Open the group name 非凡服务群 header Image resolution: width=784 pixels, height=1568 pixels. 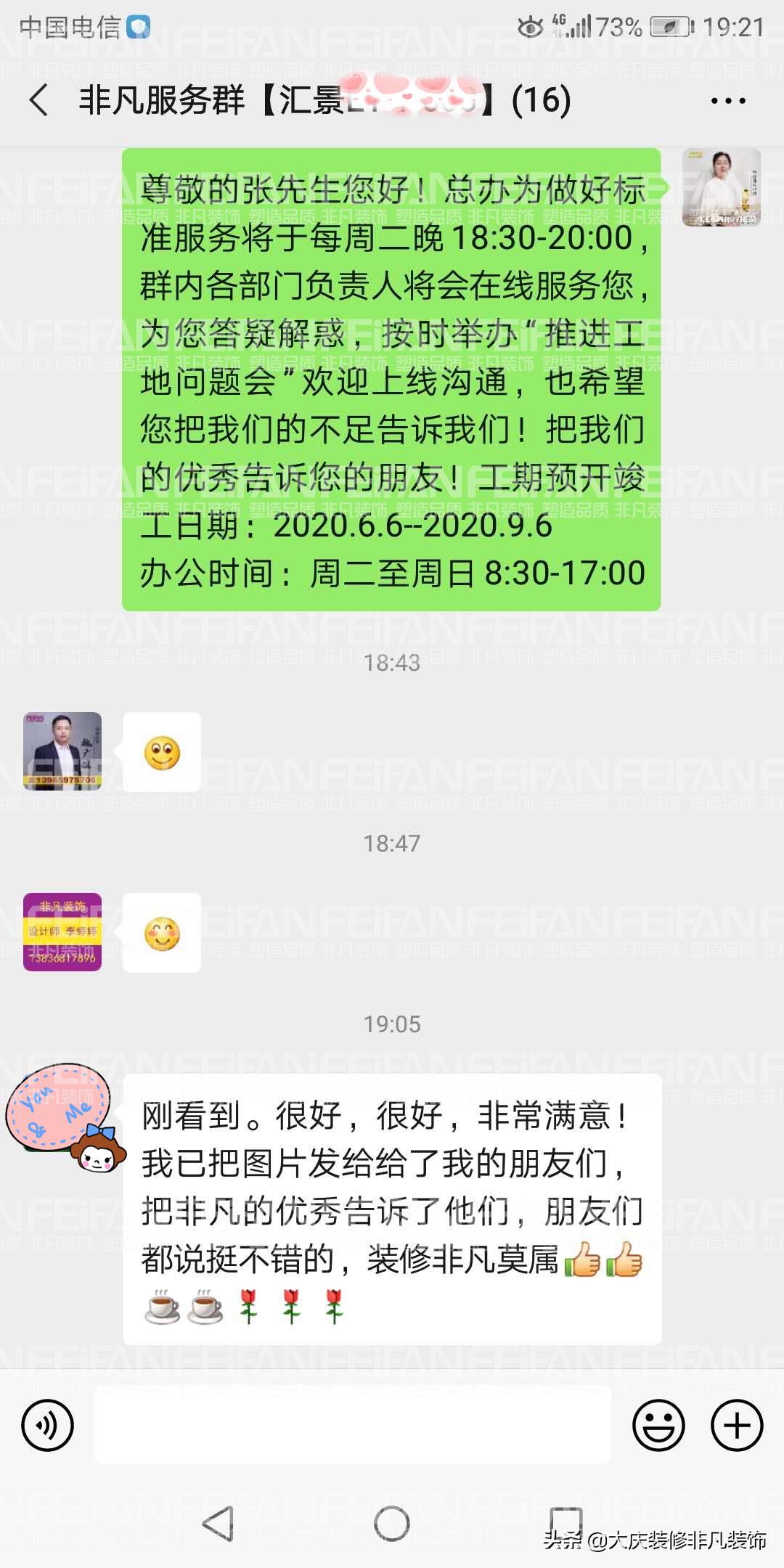290,102
